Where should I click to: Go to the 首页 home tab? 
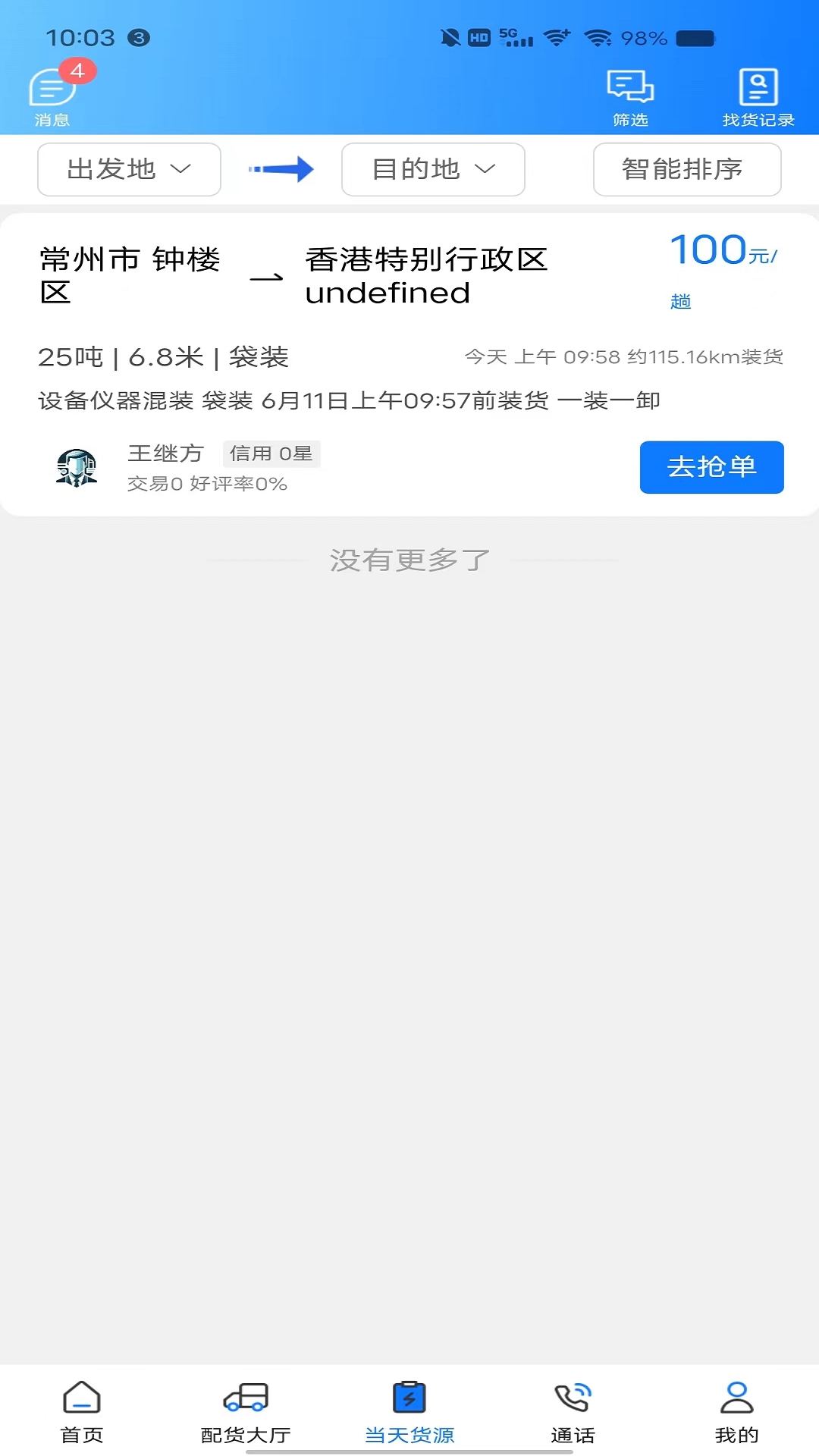coord(82,1412)
